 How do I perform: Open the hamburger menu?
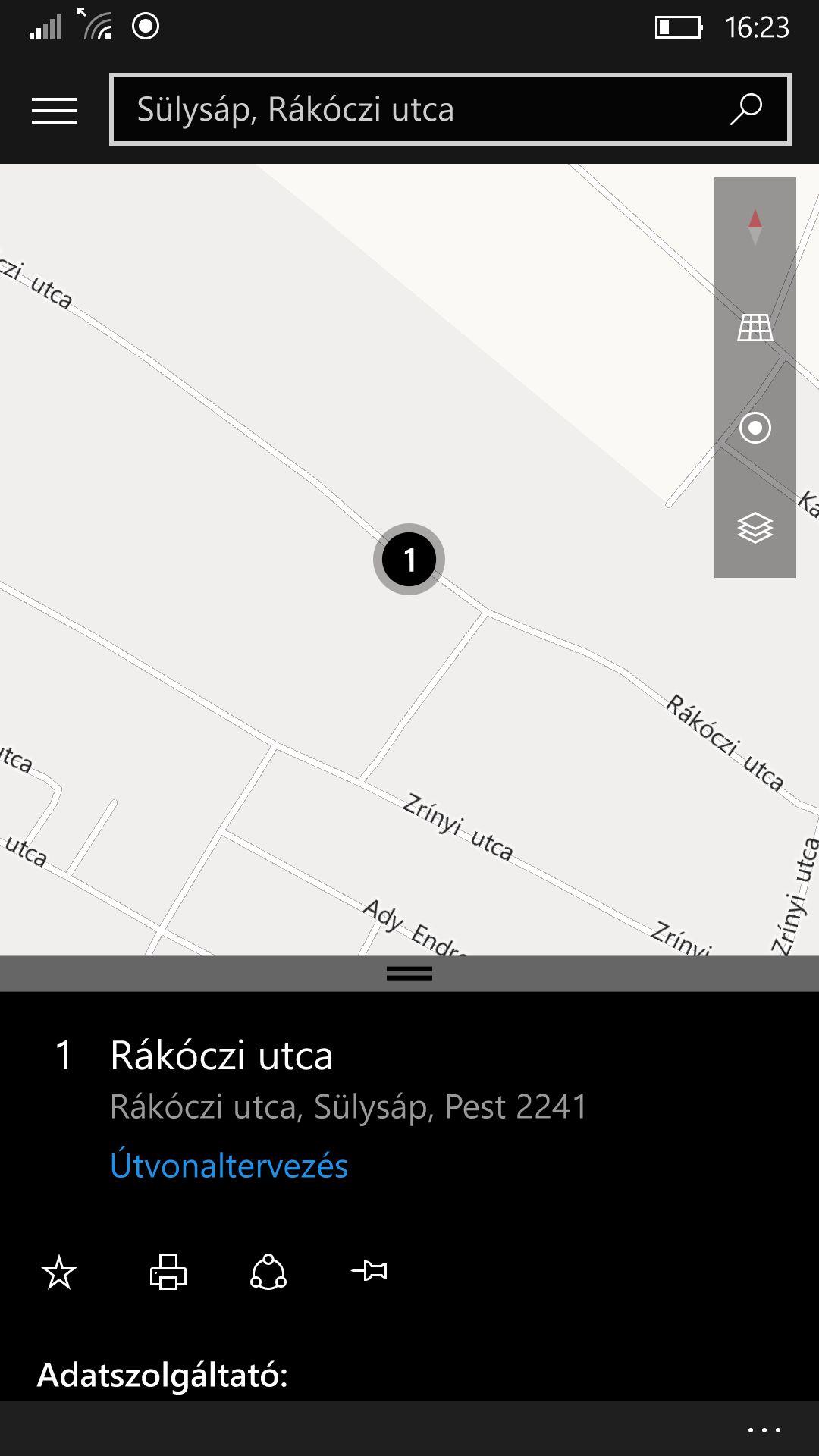pos(55,111)
